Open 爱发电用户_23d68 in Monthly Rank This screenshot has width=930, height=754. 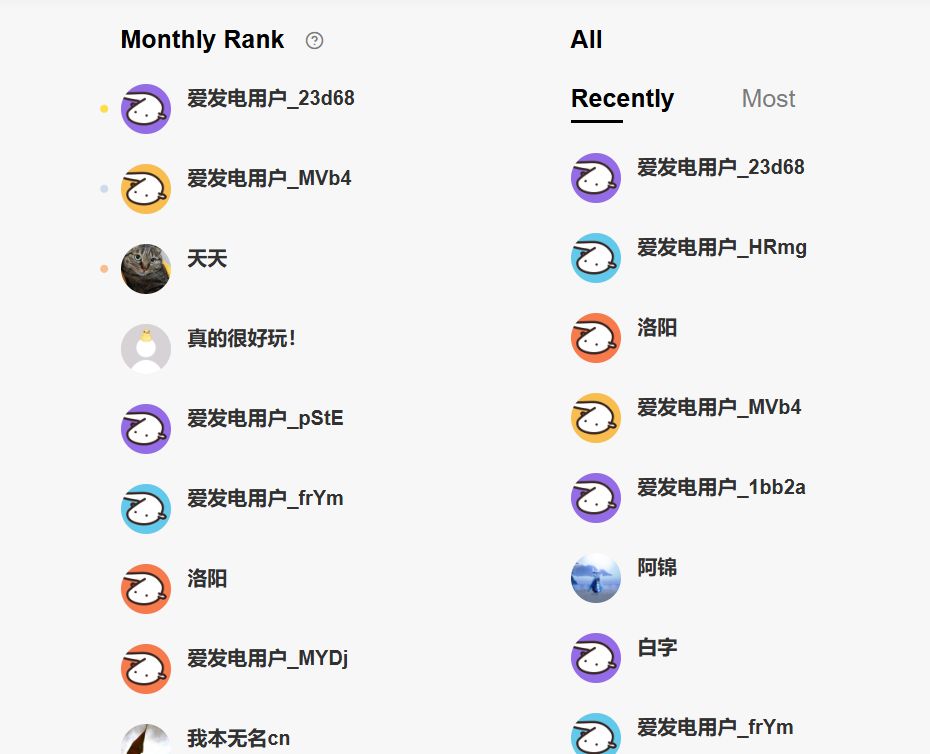click(270, 98)
